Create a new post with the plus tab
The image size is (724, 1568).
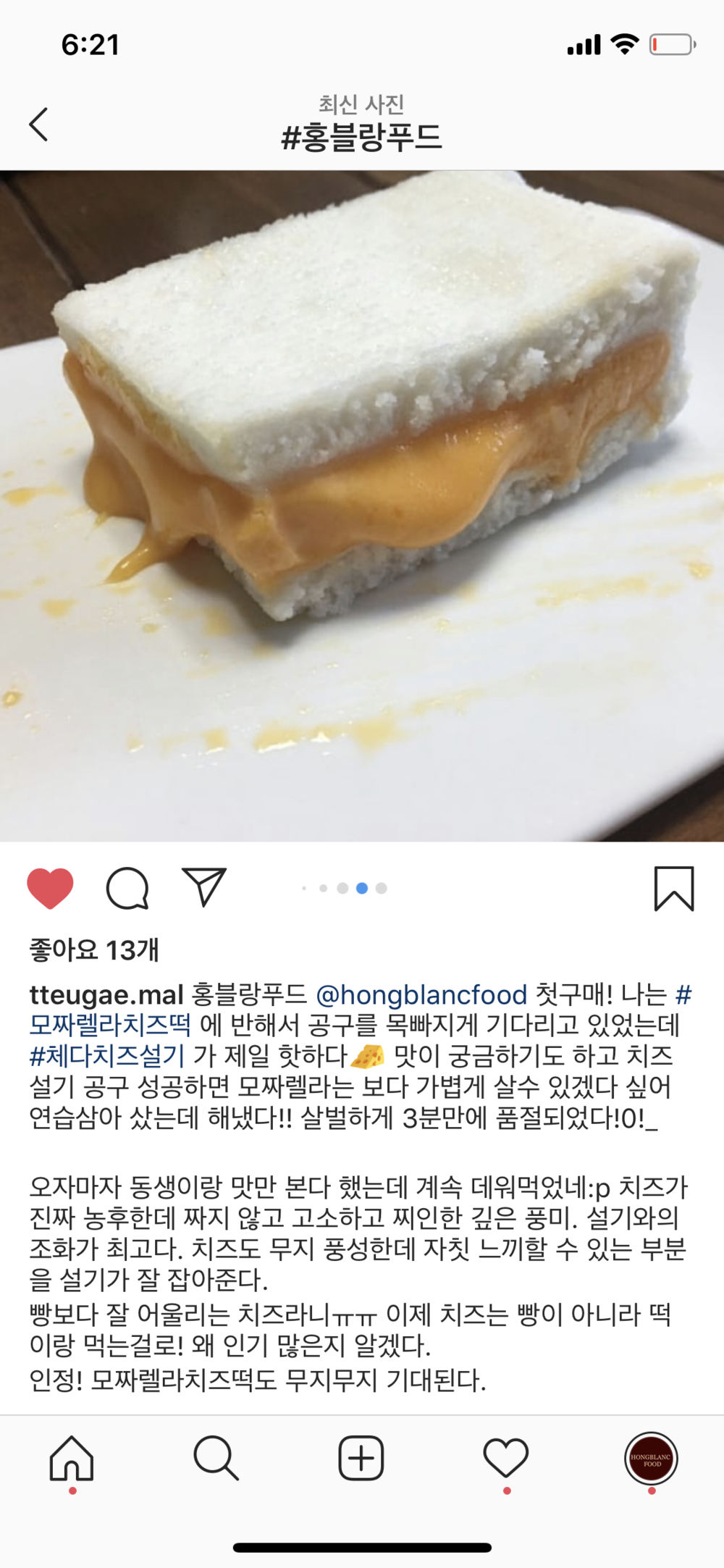coord(361,1458)
